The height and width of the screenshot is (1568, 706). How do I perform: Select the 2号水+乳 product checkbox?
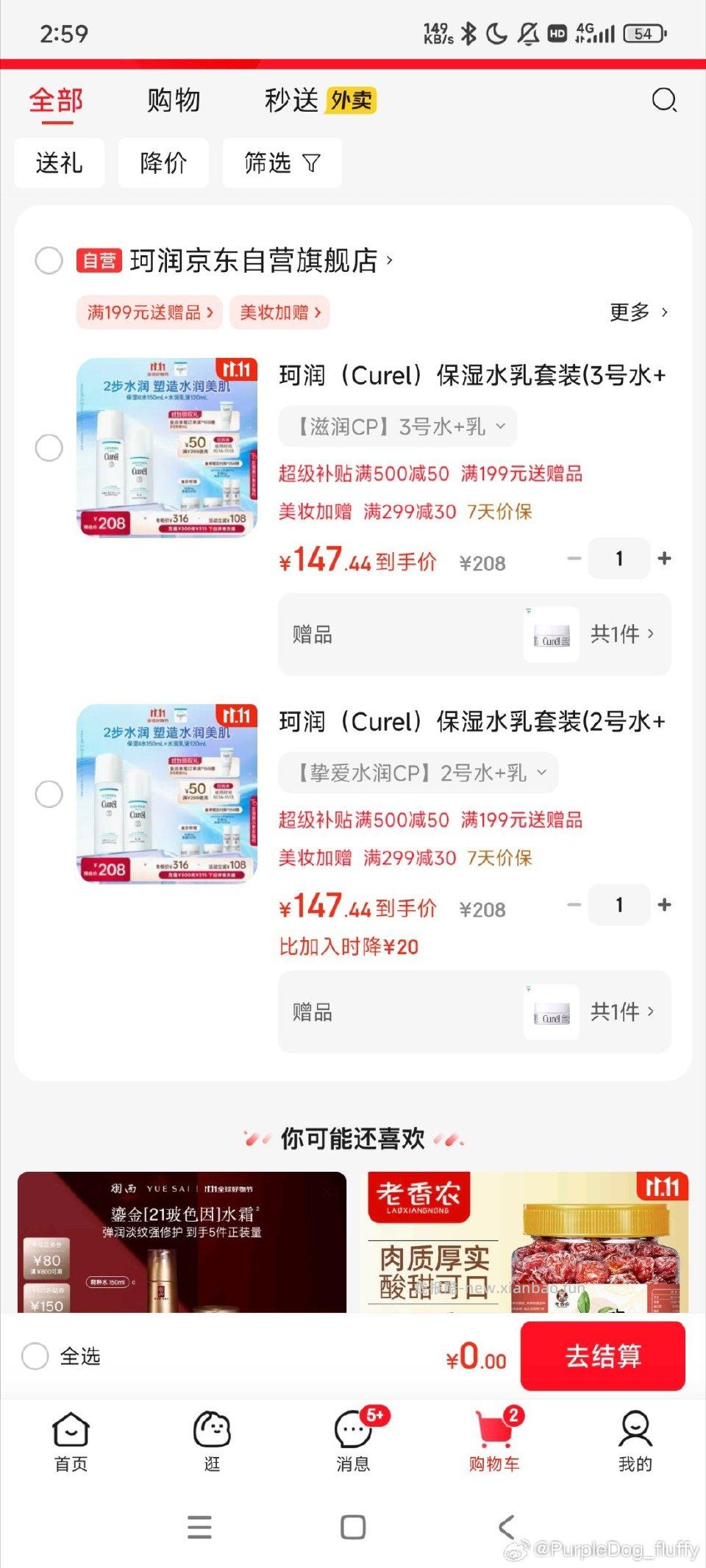49,795
